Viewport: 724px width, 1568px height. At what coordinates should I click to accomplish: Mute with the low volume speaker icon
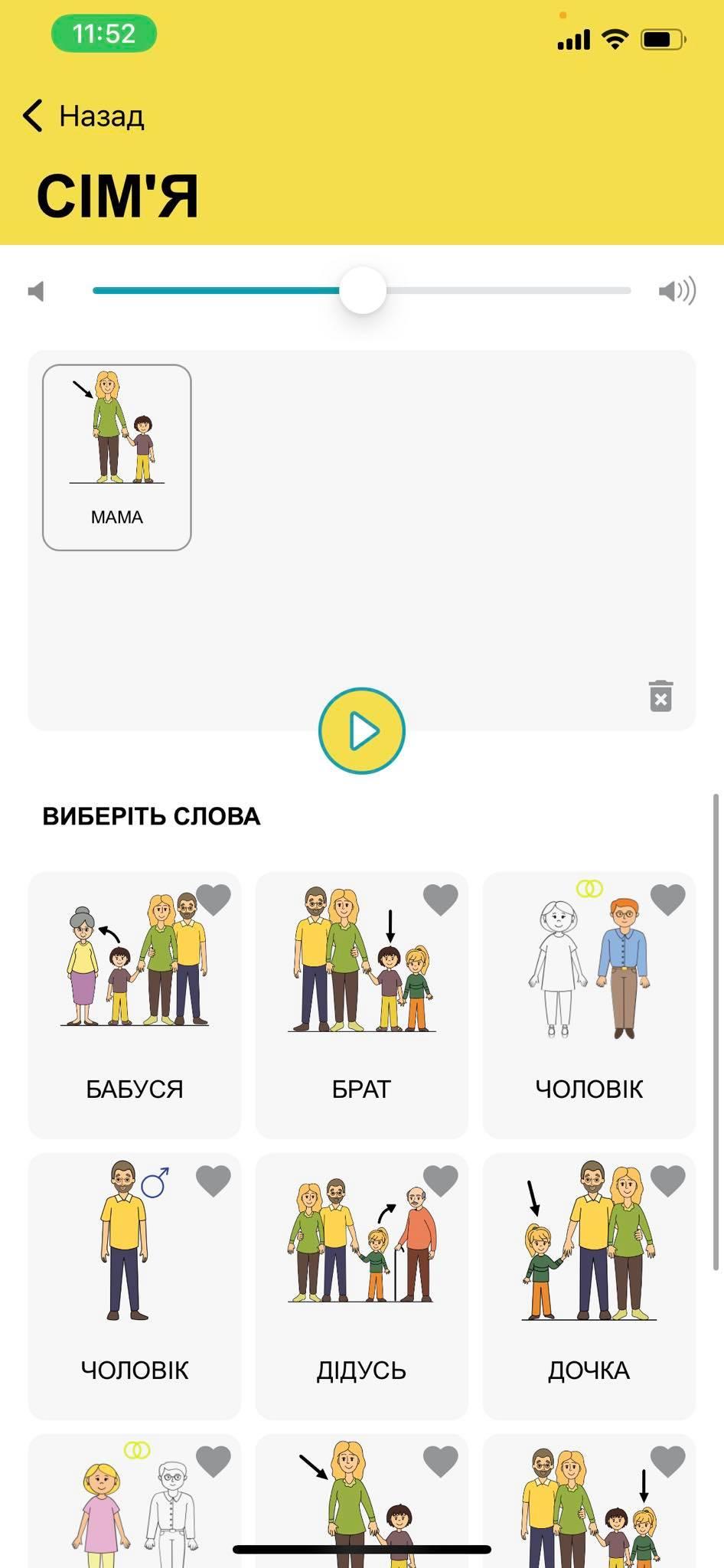(x=36, y=291)
